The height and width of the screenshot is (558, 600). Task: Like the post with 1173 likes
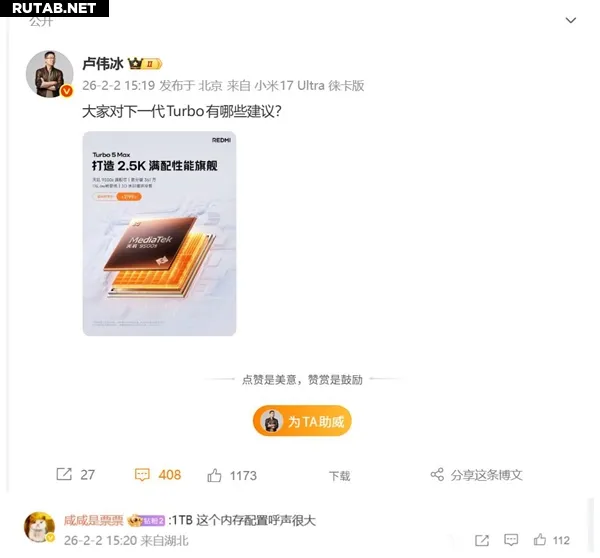point(231,475)
